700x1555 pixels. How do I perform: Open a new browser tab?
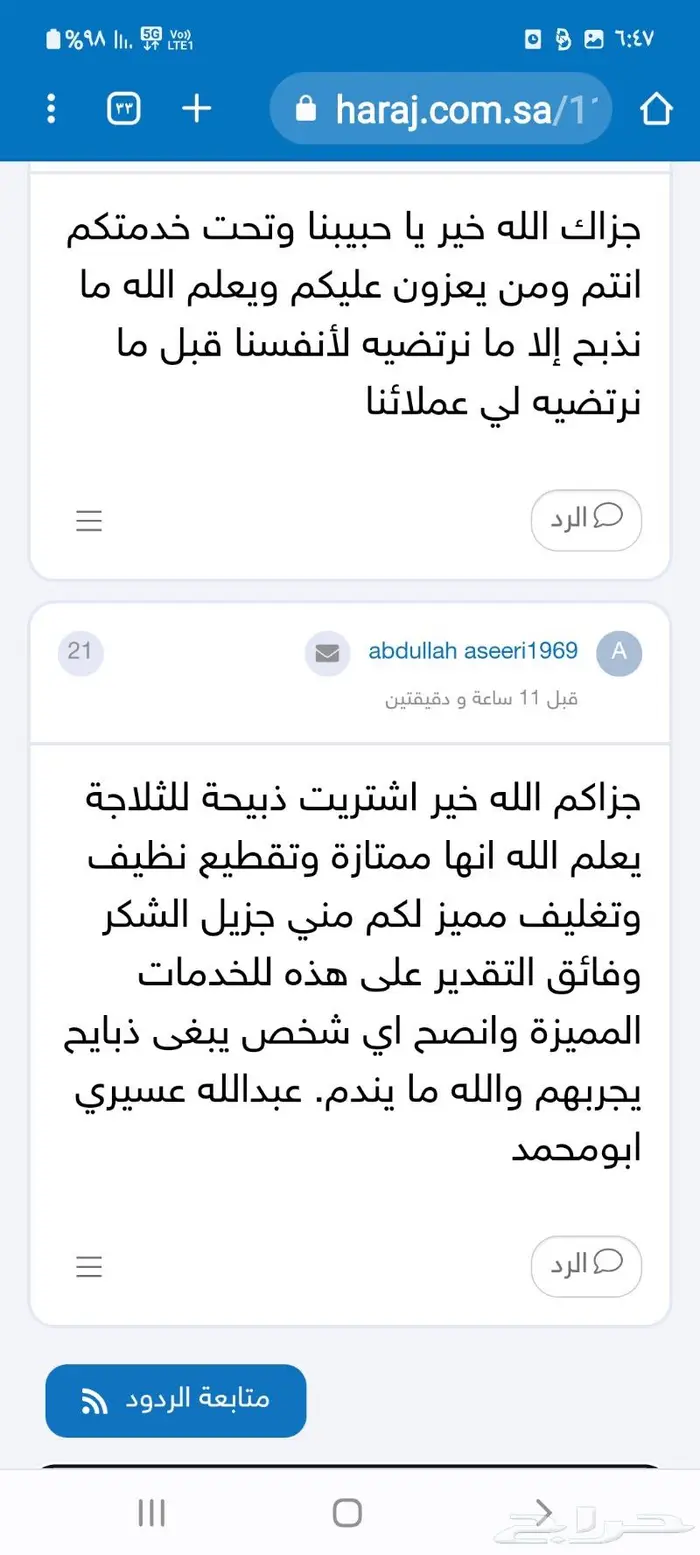point(197,108)
